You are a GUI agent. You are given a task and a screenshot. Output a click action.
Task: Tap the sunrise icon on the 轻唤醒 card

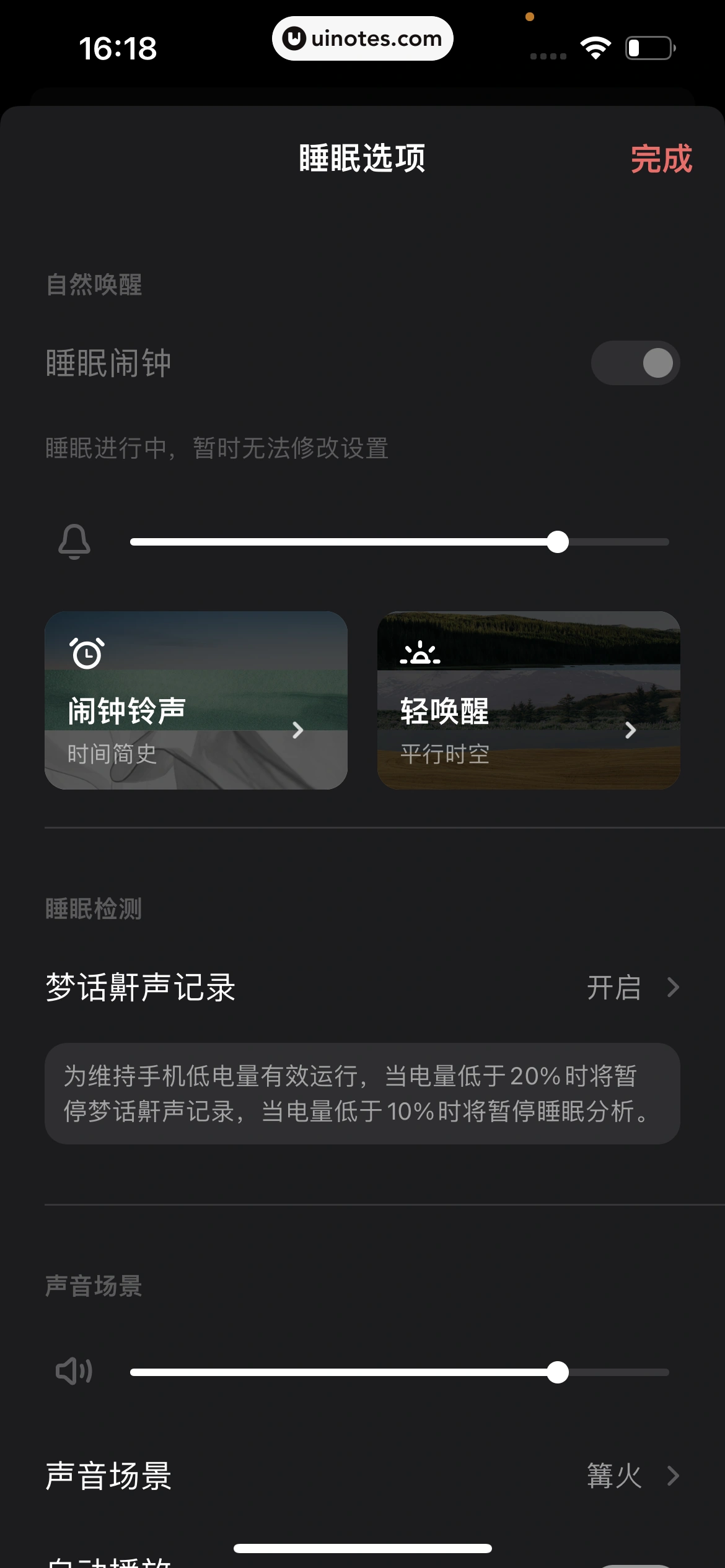(421, 653)
